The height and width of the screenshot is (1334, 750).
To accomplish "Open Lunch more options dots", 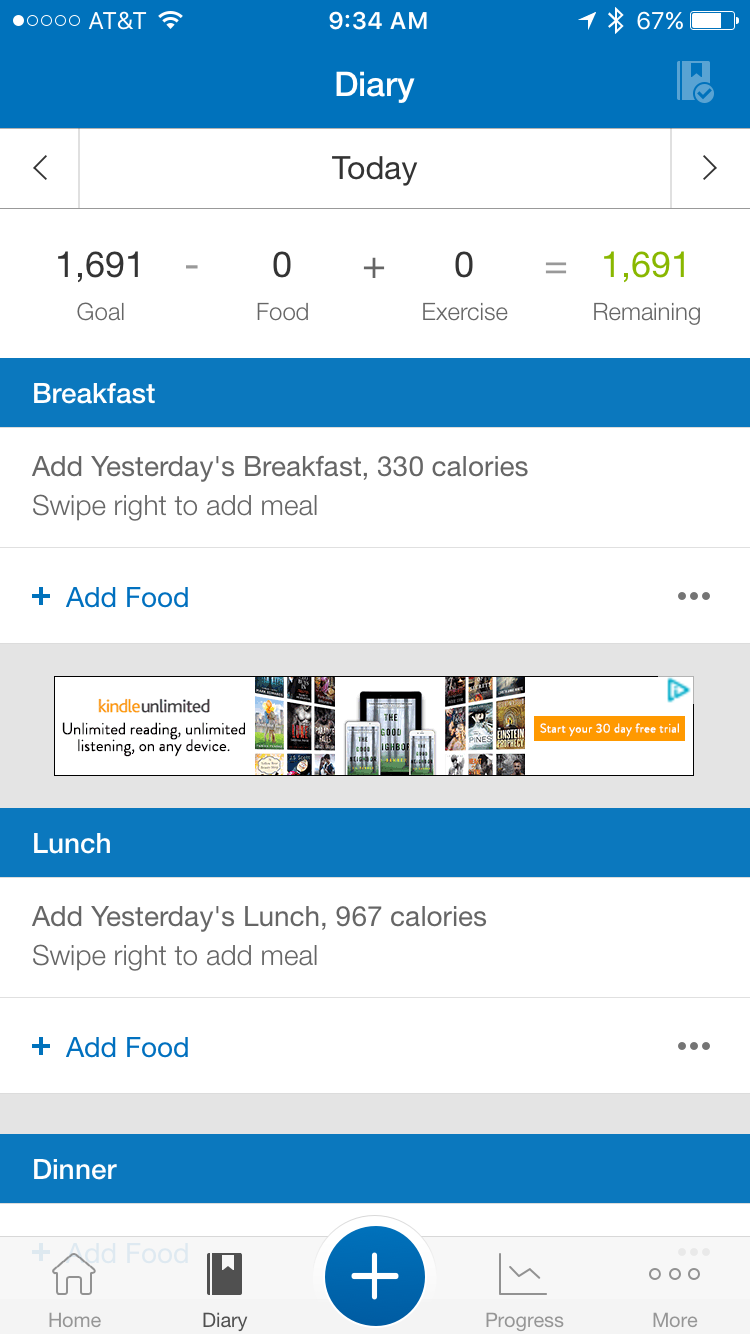I will (x=693, y=1047).
